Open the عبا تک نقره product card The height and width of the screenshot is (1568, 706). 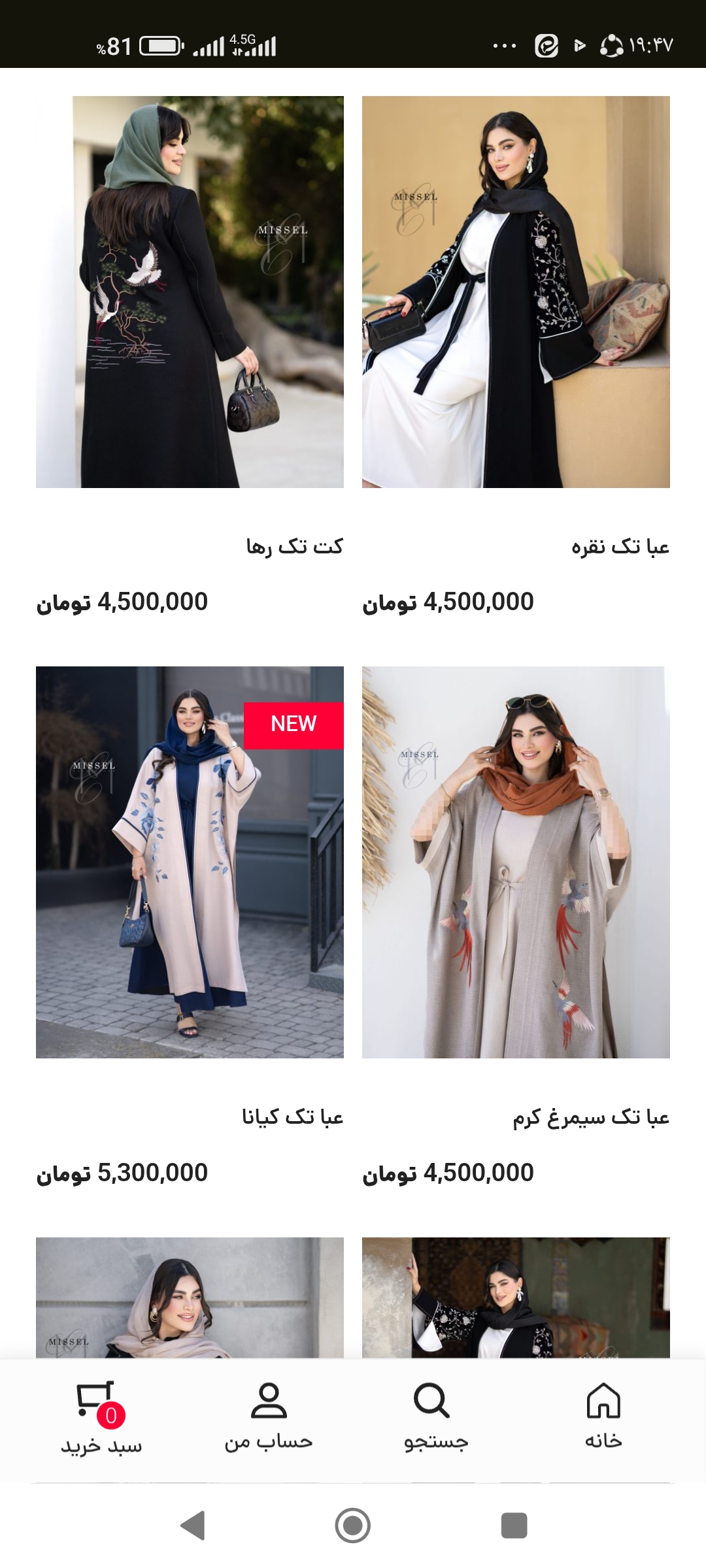coord(516,292)
